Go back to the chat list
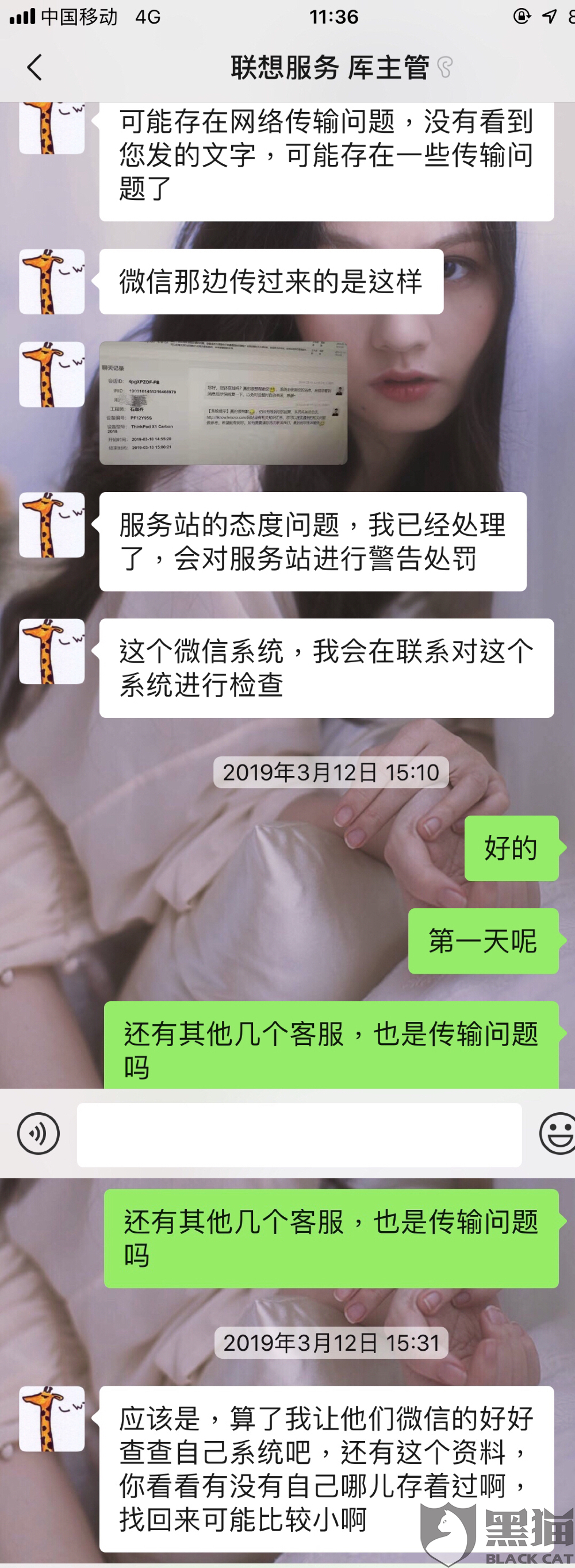This screenshot has height=1568, width=575. [x=34, y=67]
